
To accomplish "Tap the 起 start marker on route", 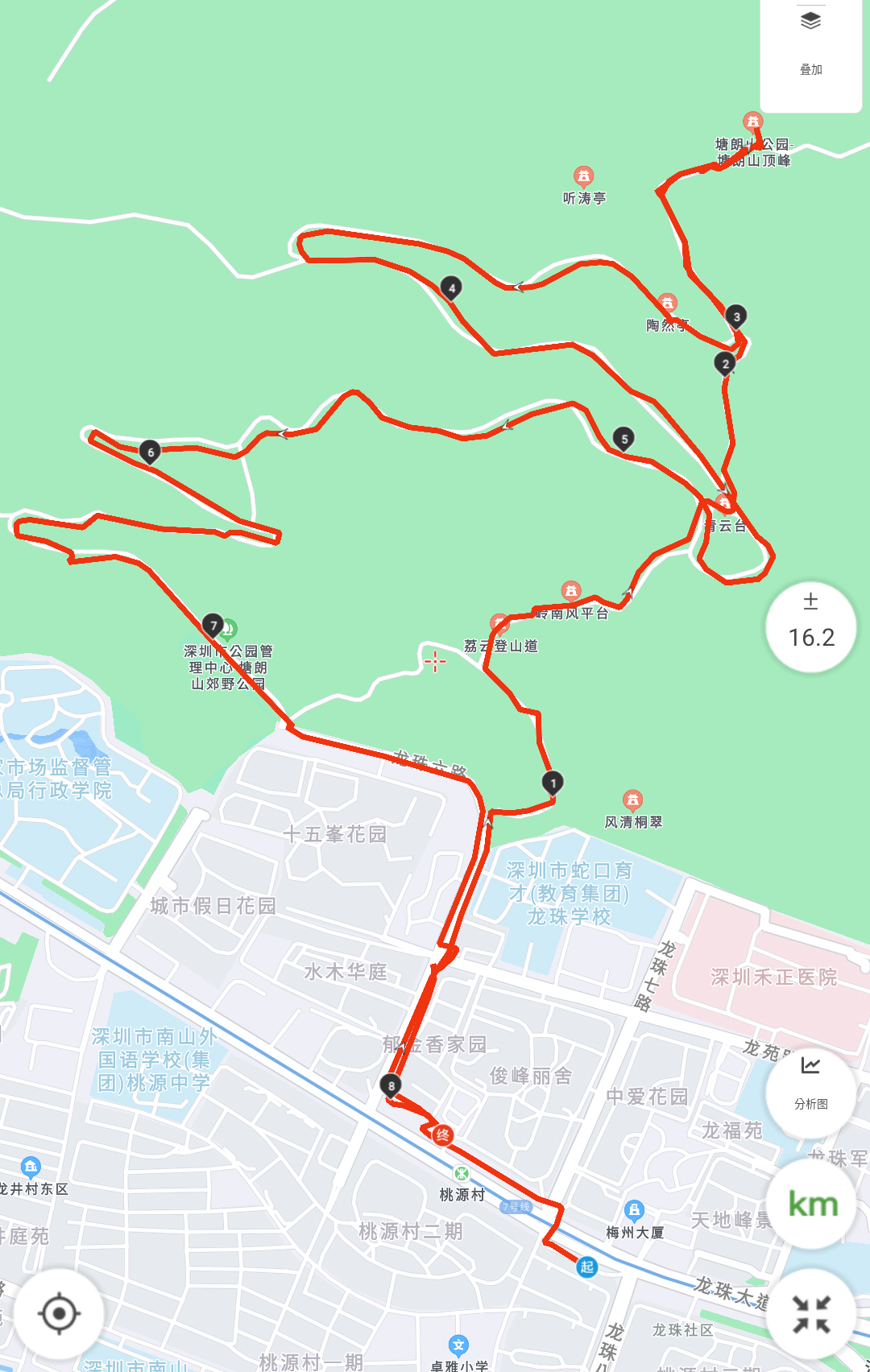I will tap(586, 1267).
